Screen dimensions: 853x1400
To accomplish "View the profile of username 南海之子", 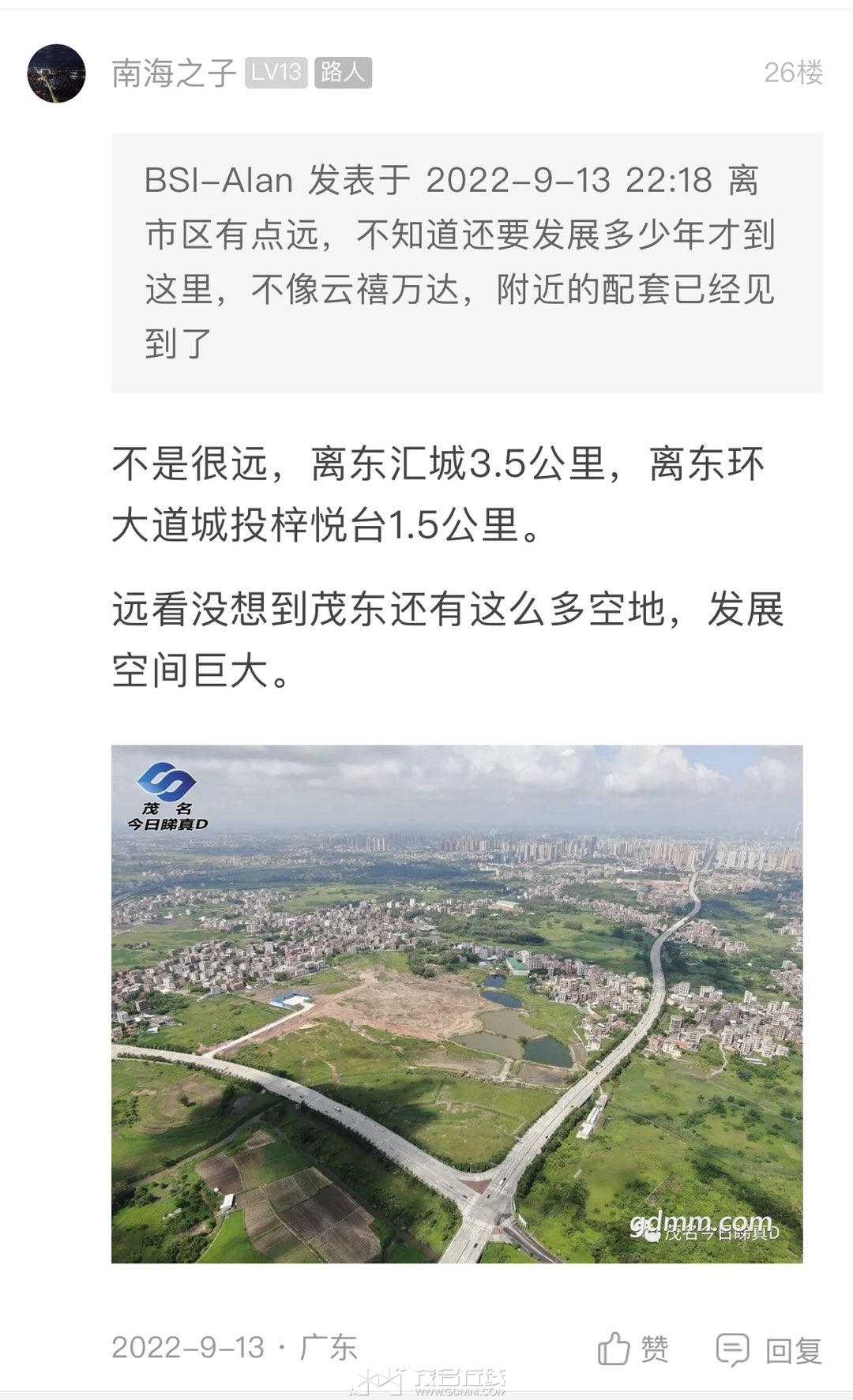I will (174, 73).
